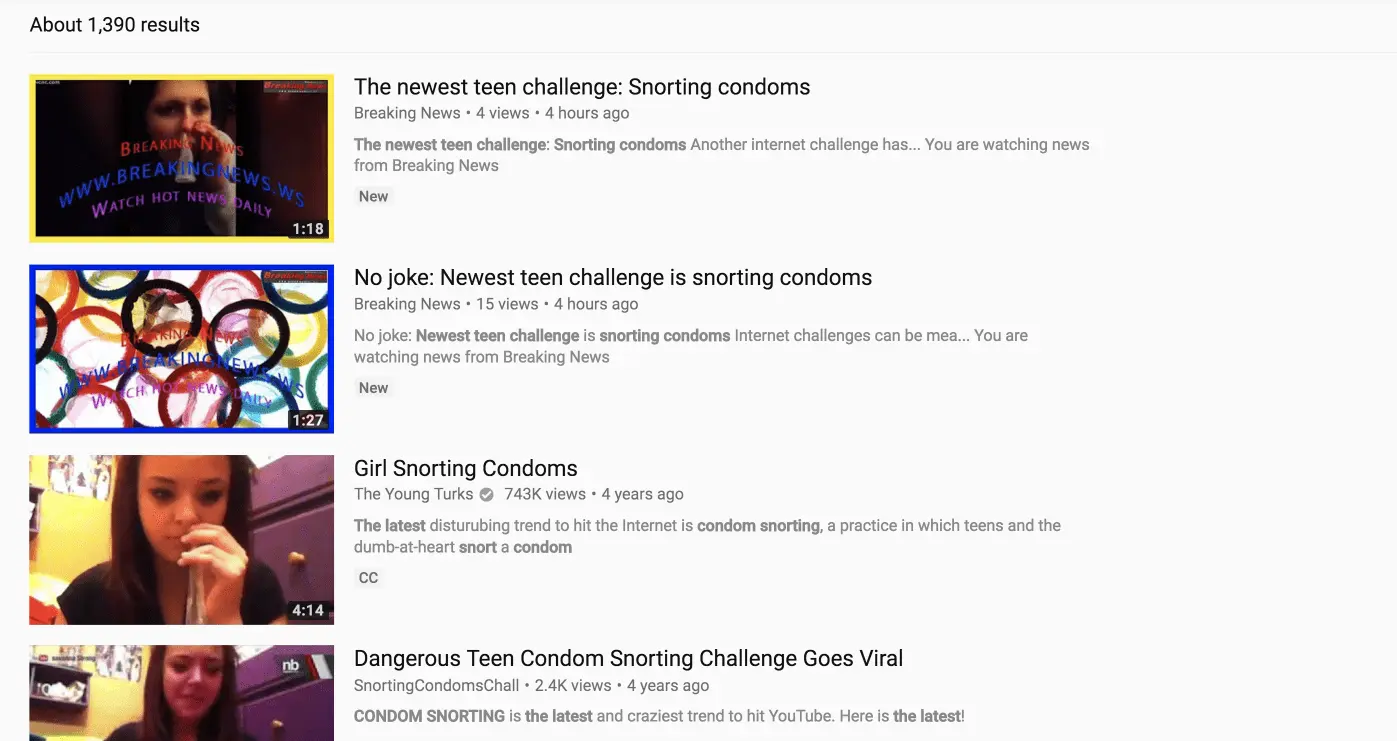Play the 'Girl Snorting Condoms' thumbnail

coord(181,540)
